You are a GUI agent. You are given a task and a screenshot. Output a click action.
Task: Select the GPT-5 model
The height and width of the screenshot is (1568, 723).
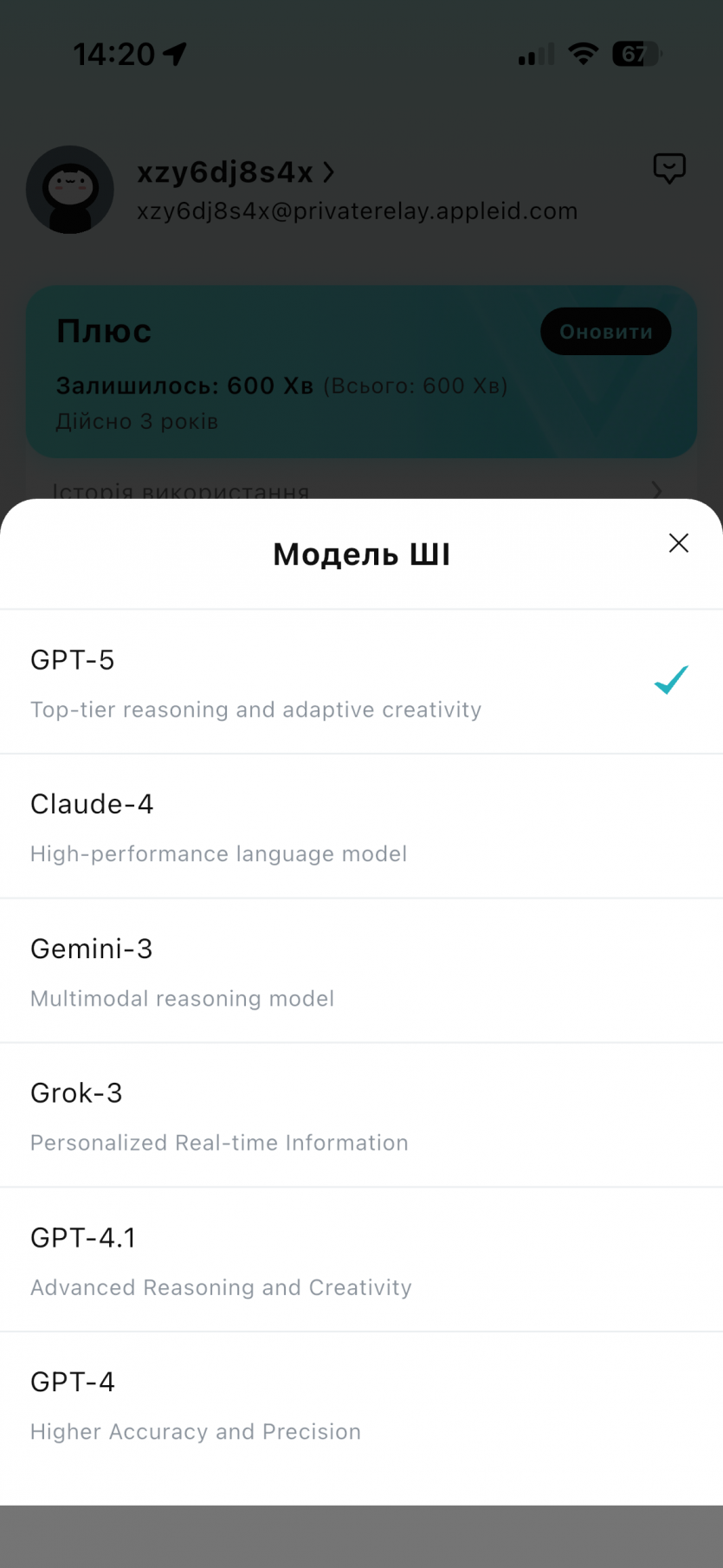coord(361,683)
